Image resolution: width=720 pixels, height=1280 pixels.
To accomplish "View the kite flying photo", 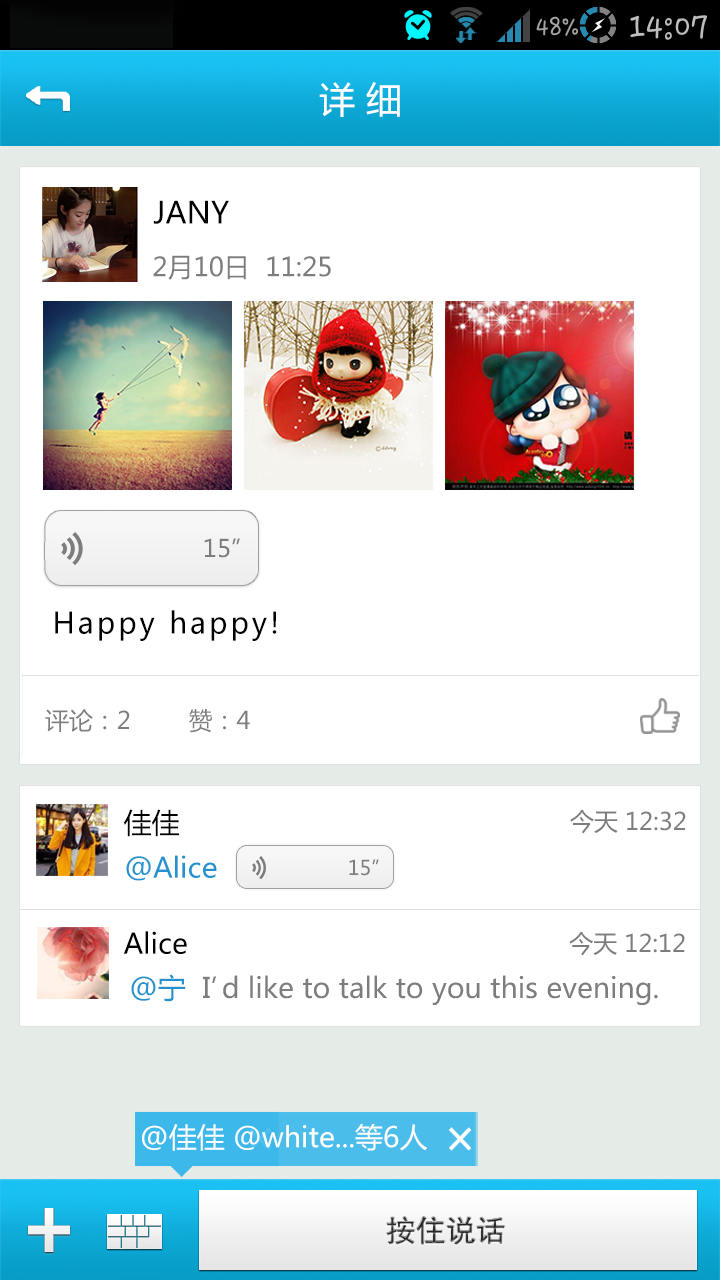I will click(x=137, y=395).
